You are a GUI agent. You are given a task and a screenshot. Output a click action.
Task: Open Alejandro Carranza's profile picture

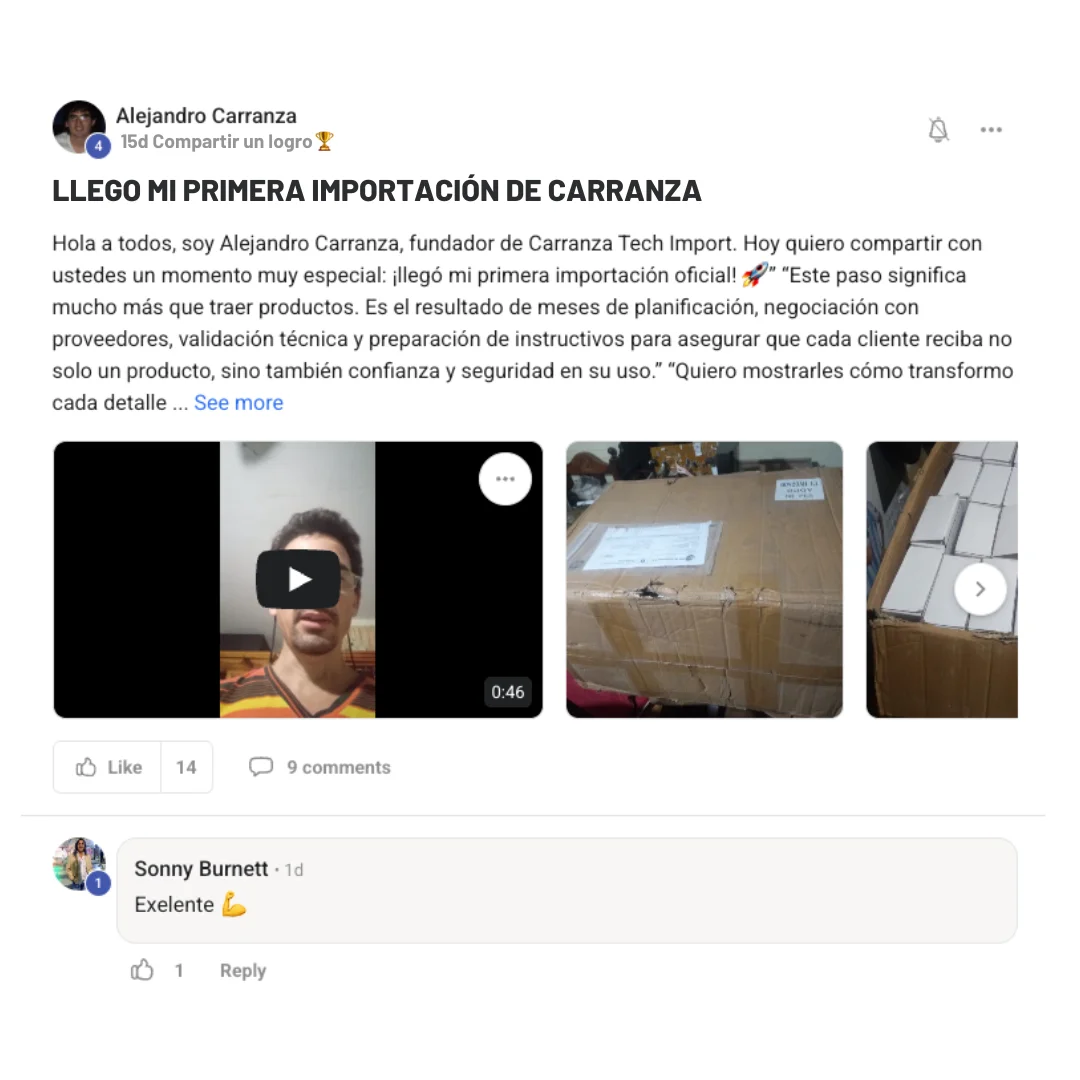(79, 127)
